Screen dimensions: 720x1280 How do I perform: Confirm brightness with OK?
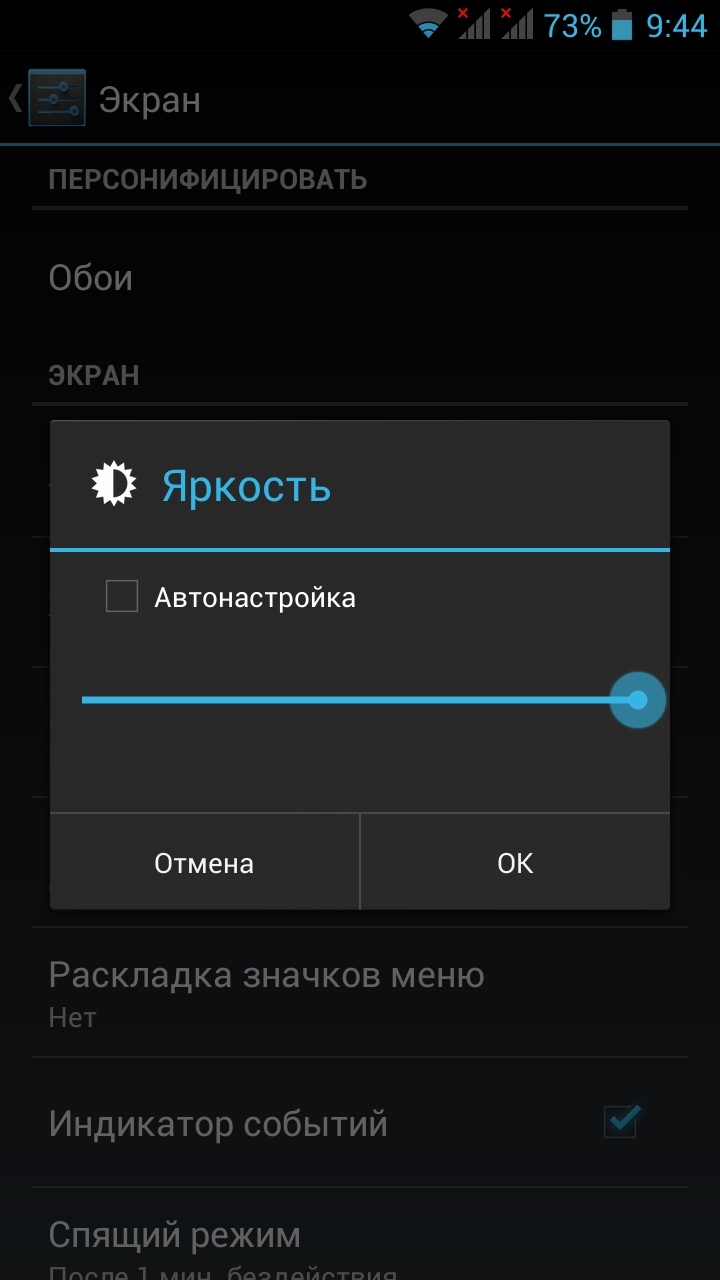coord(515,863)
